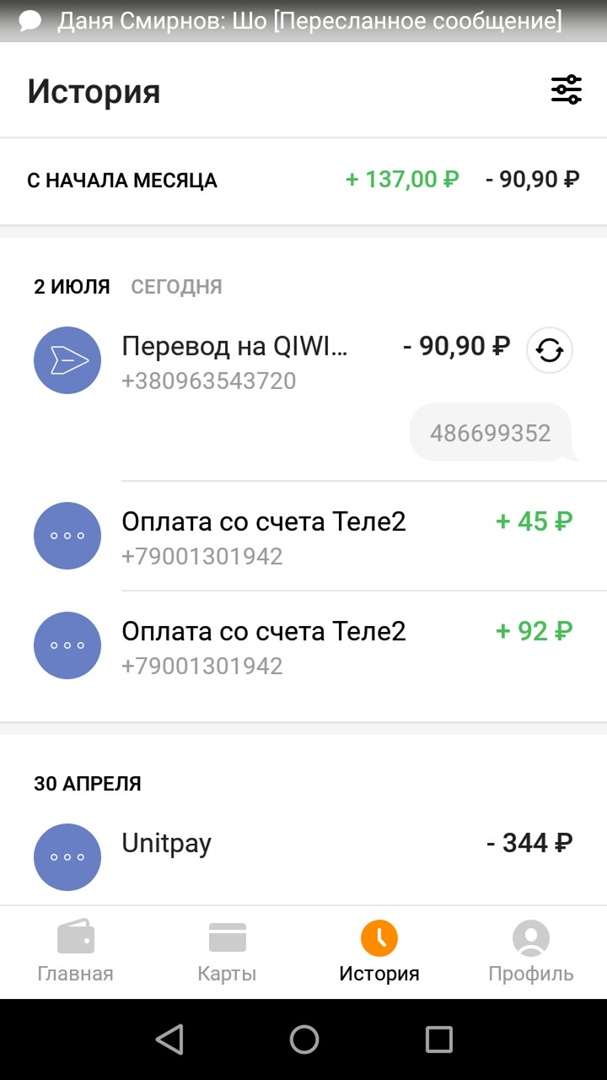Switch to the Карты tab
Screen dimensions: 607x1080
(227, 952)
